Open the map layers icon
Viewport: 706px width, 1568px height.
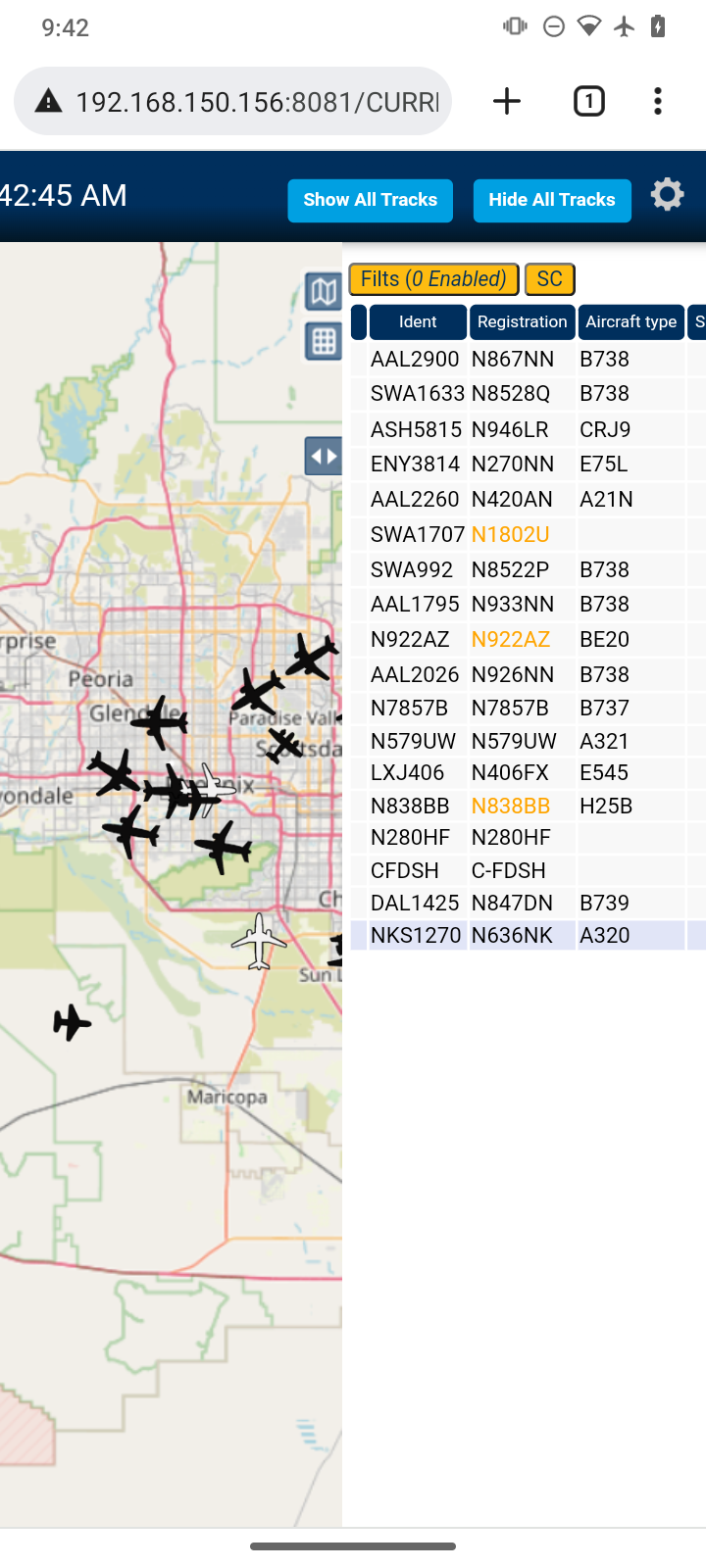pos(324,291)
